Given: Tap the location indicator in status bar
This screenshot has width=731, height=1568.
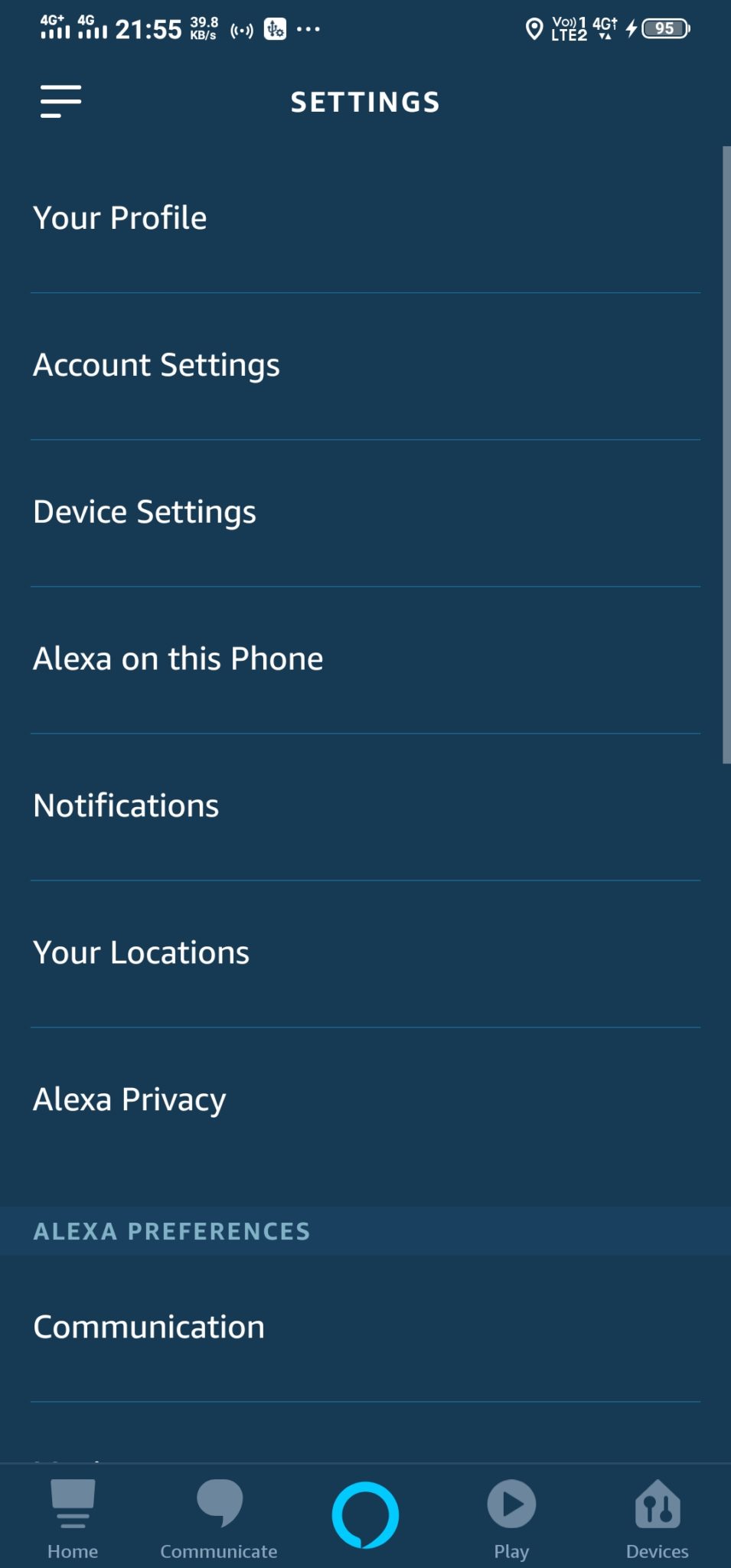Looking at the screenshot, I should click(x=533, y=28).
